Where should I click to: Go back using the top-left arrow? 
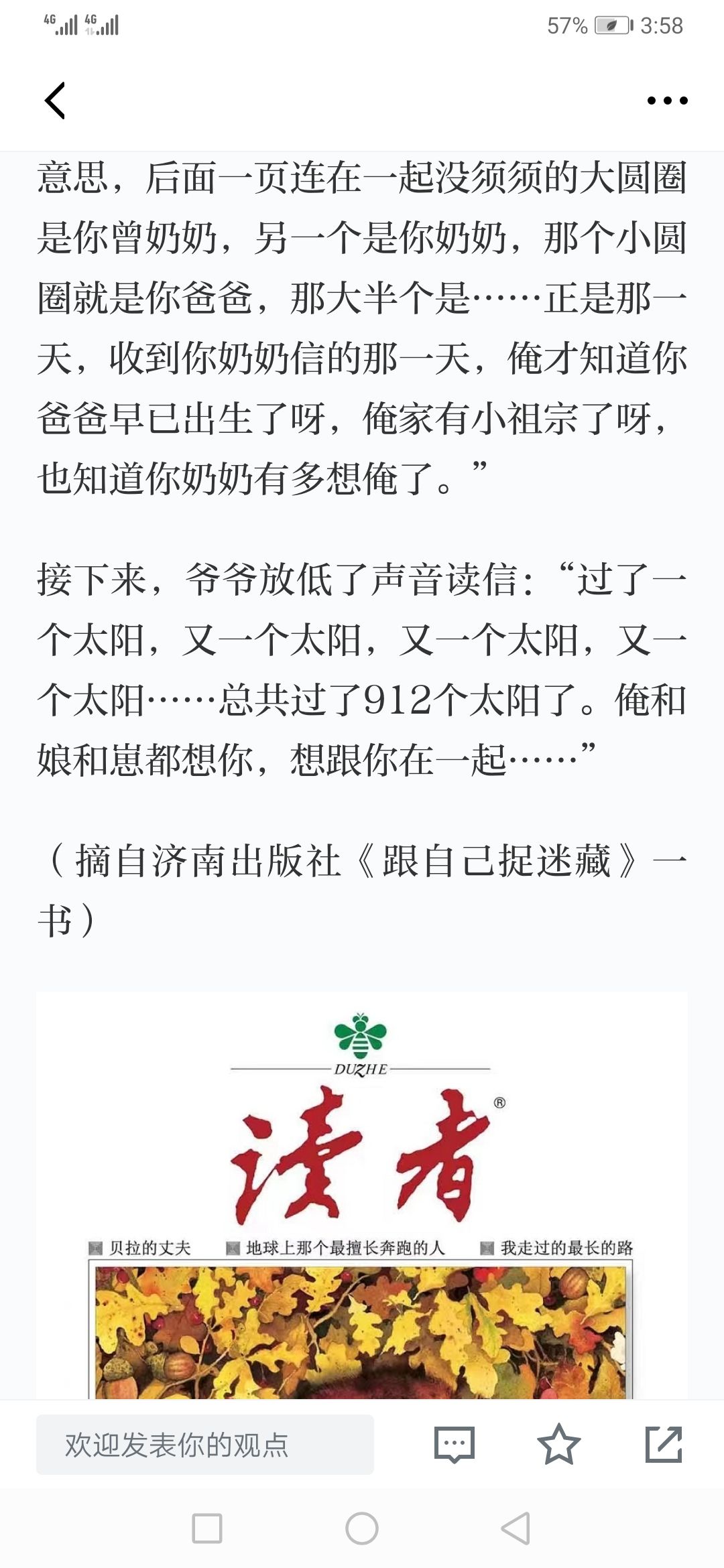point(55,101)
